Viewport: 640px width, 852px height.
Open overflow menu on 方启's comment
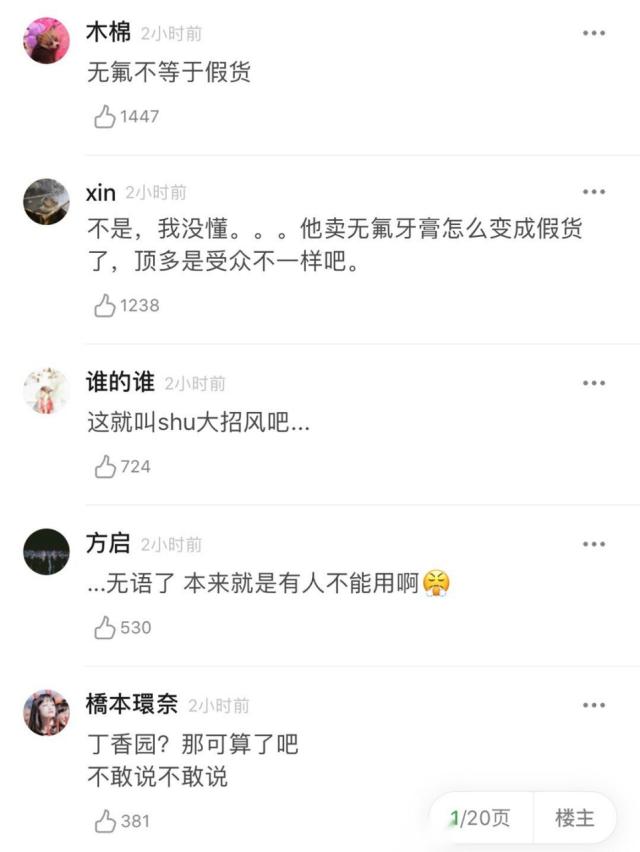click(x=594, y=544)
